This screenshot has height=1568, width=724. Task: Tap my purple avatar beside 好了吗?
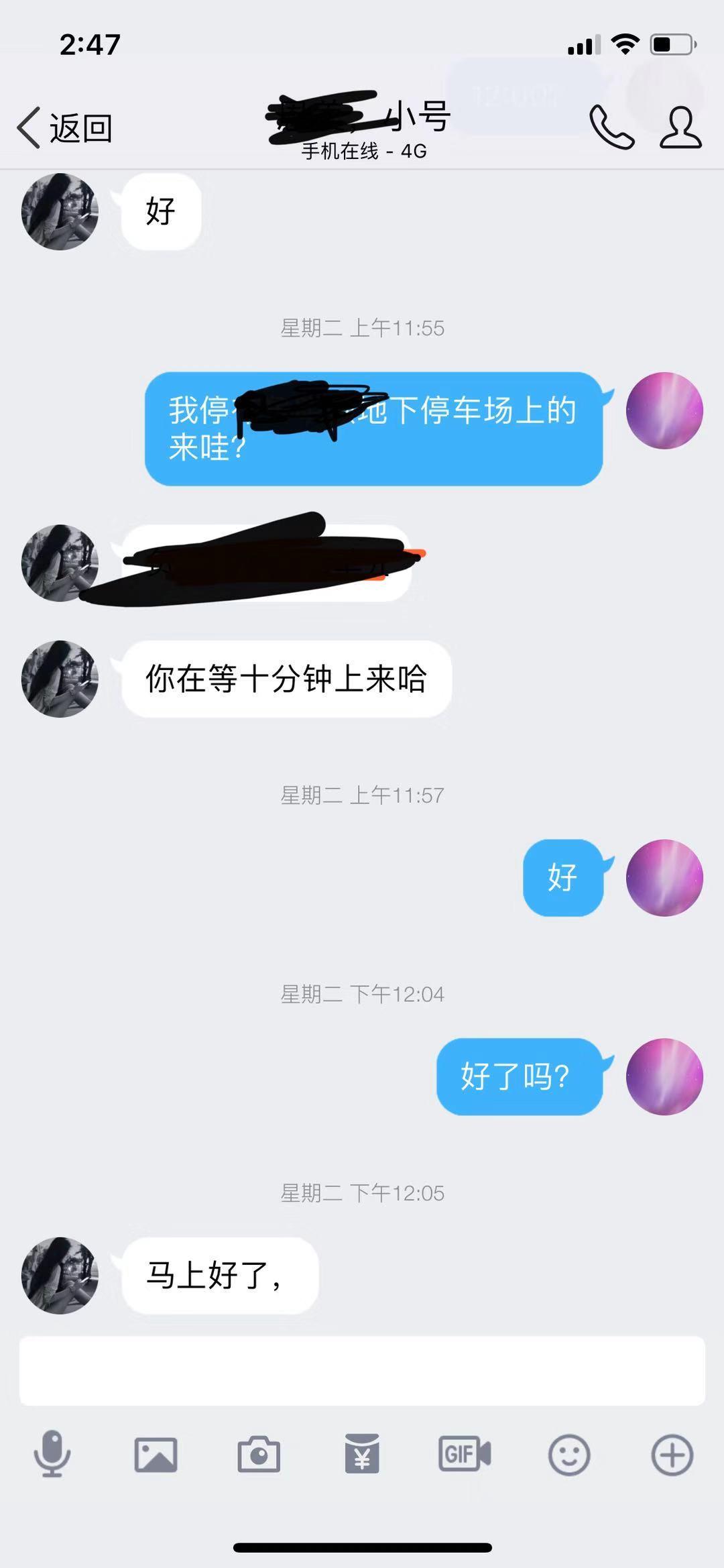coord(664,1076)
